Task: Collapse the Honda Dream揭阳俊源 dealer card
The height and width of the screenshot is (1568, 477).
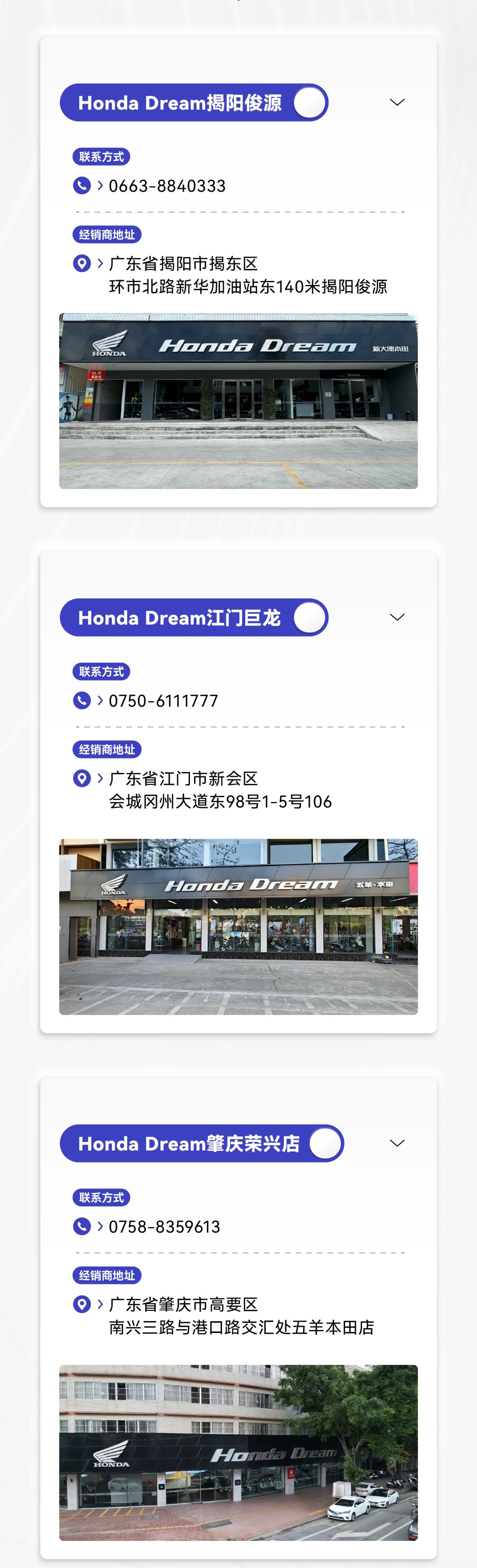Action: pyautogui.click(x=397, y=102)
